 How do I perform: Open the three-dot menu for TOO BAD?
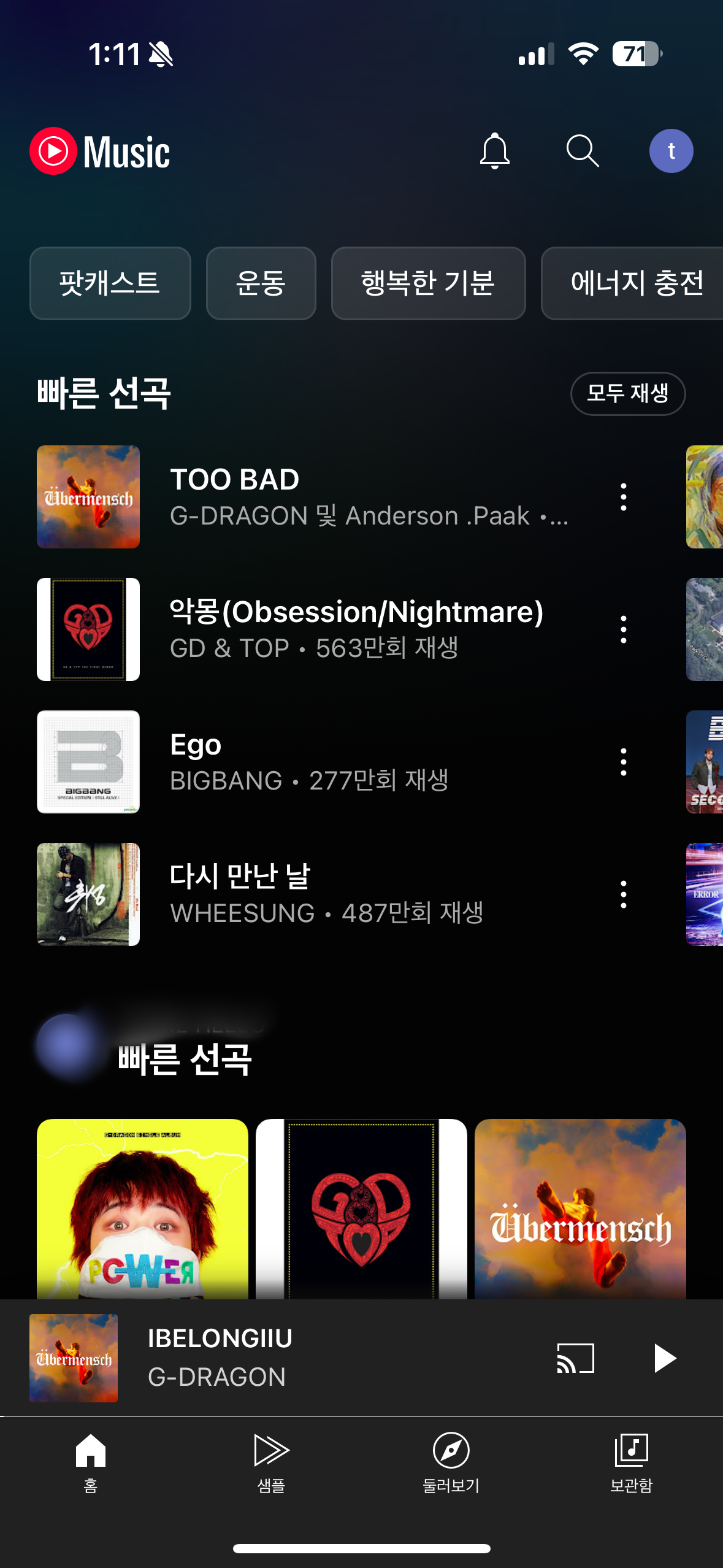click(x=624, y=497)
